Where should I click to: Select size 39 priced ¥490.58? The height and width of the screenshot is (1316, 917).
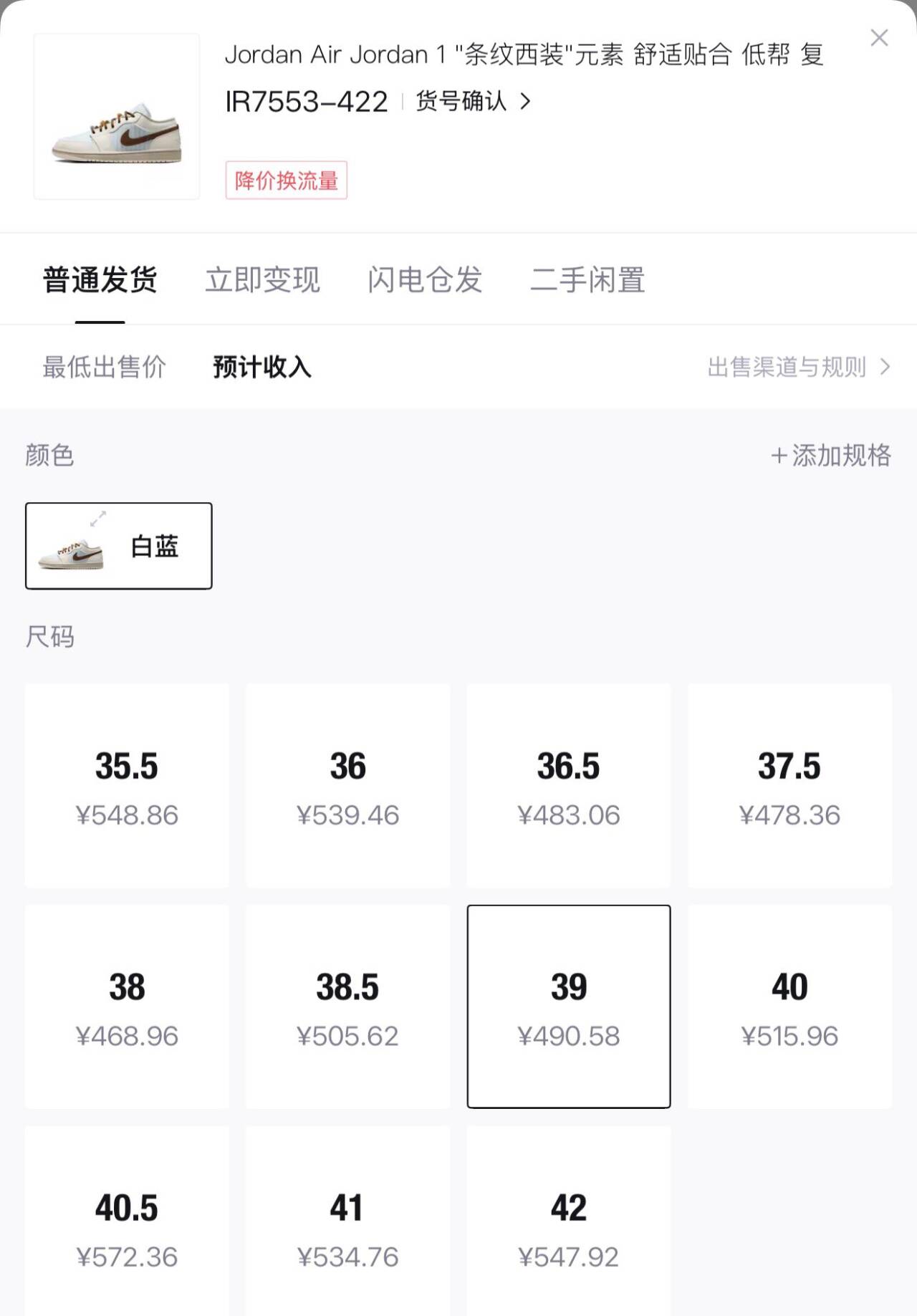[x=569, y=1006]
